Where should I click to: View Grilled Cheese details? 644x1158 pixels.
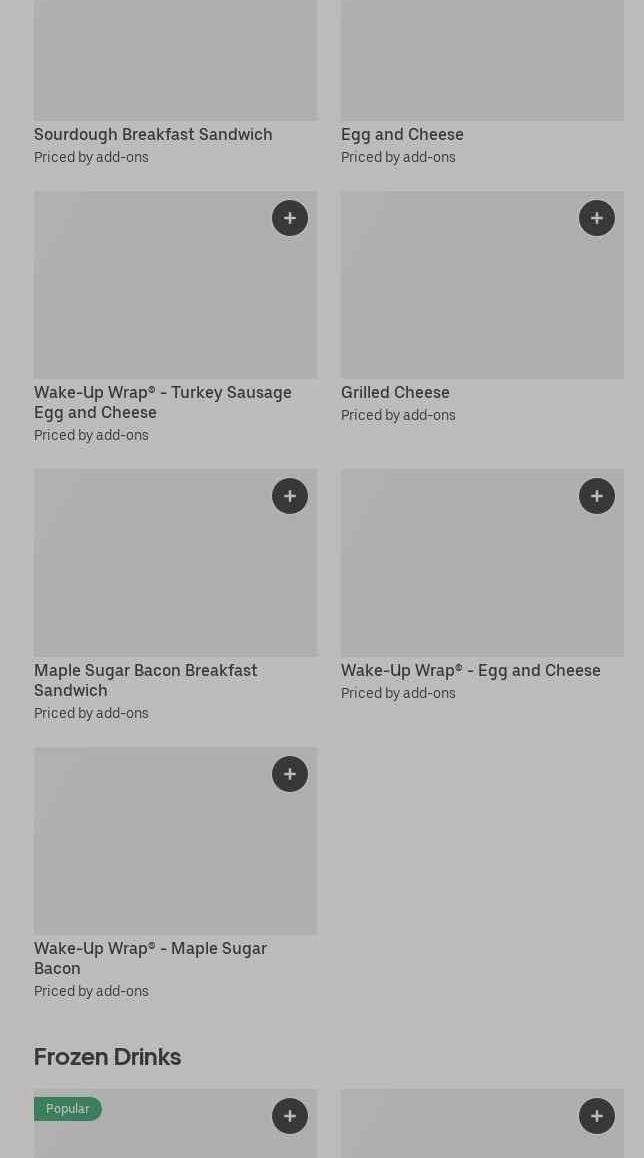tap(395, 392)
